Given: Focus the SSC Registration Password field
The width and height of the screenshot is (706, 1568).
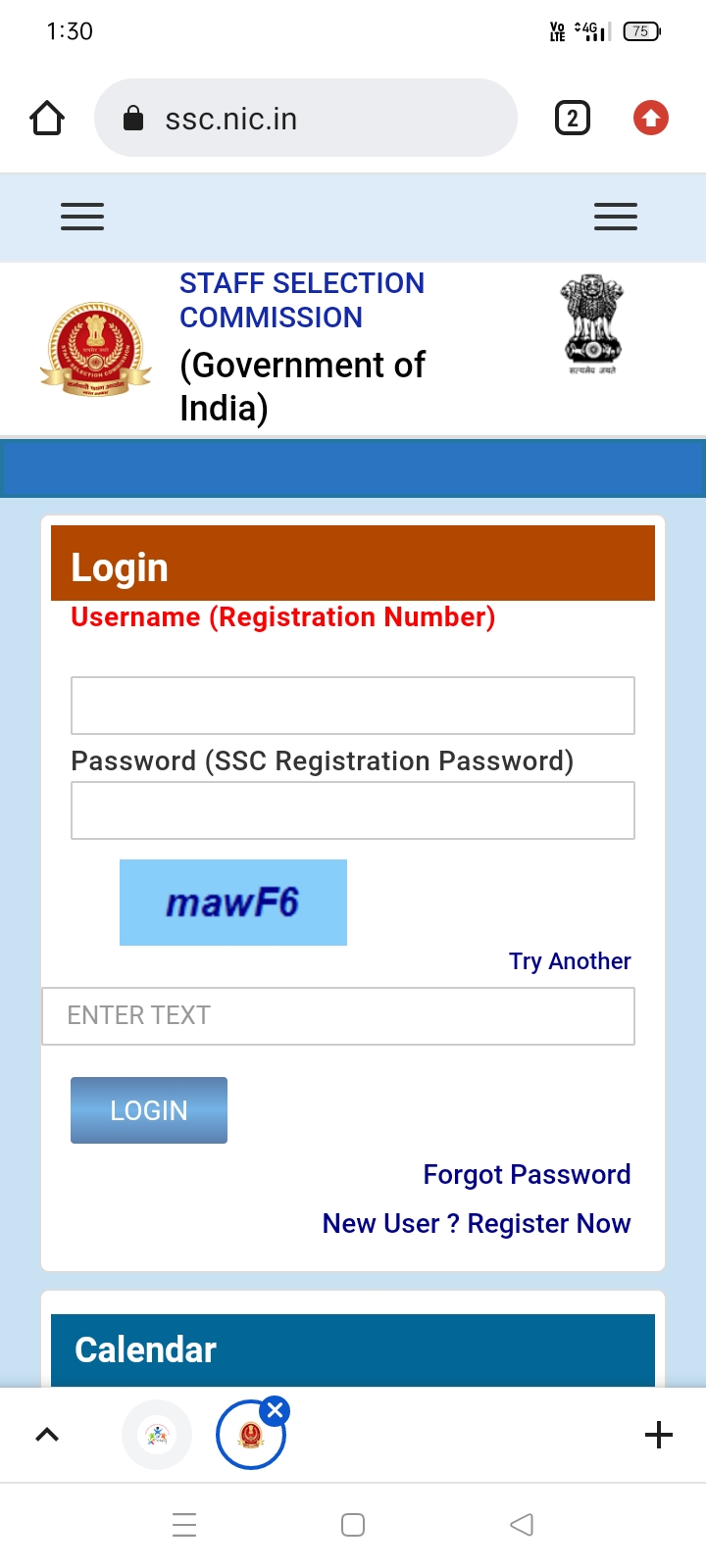Looking at the screenshot, I should [x=353, y=810].
